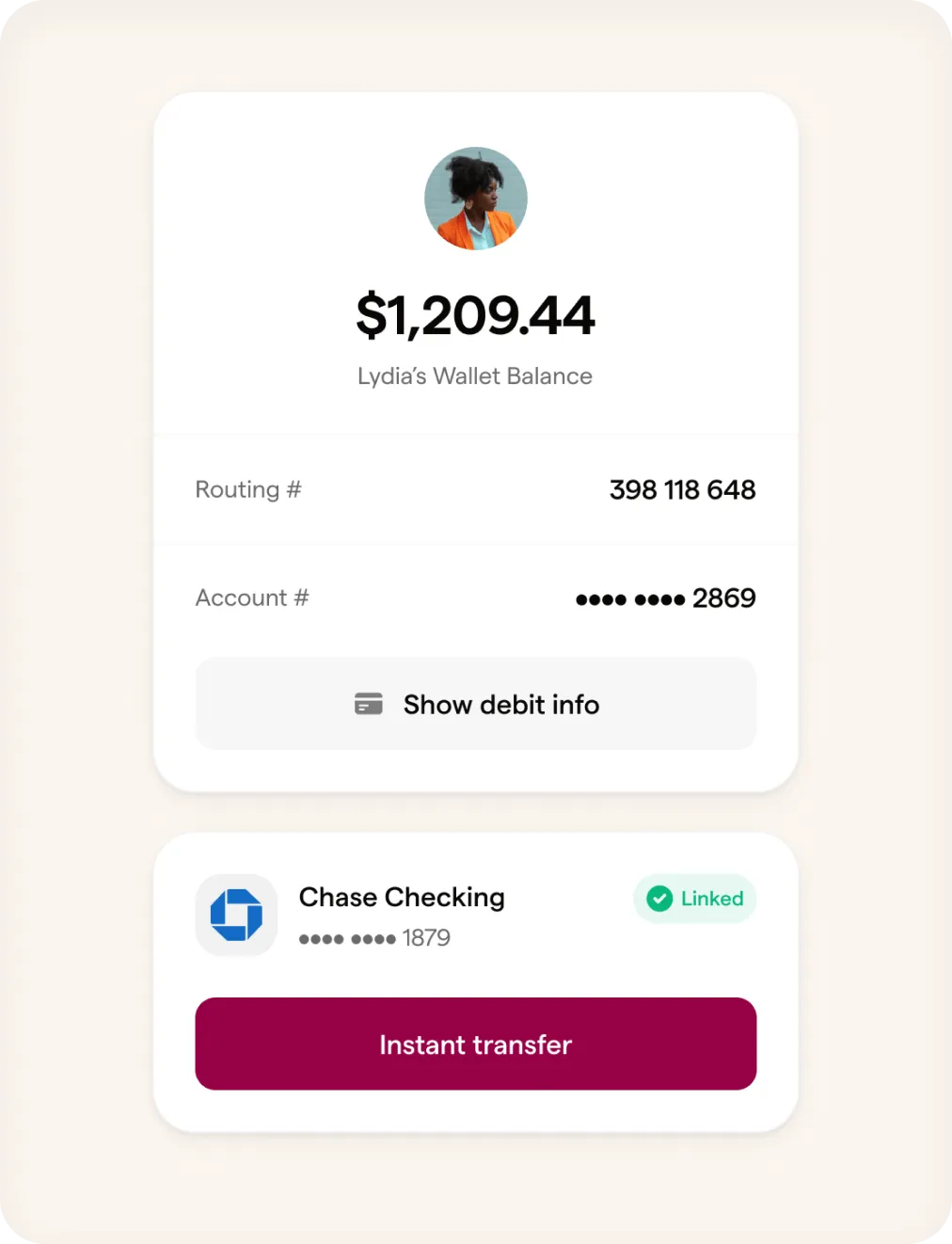This screenshot has height=1244, width=952.
Task: Unmask the Chase account ending 1879
Action: point(373,937)
